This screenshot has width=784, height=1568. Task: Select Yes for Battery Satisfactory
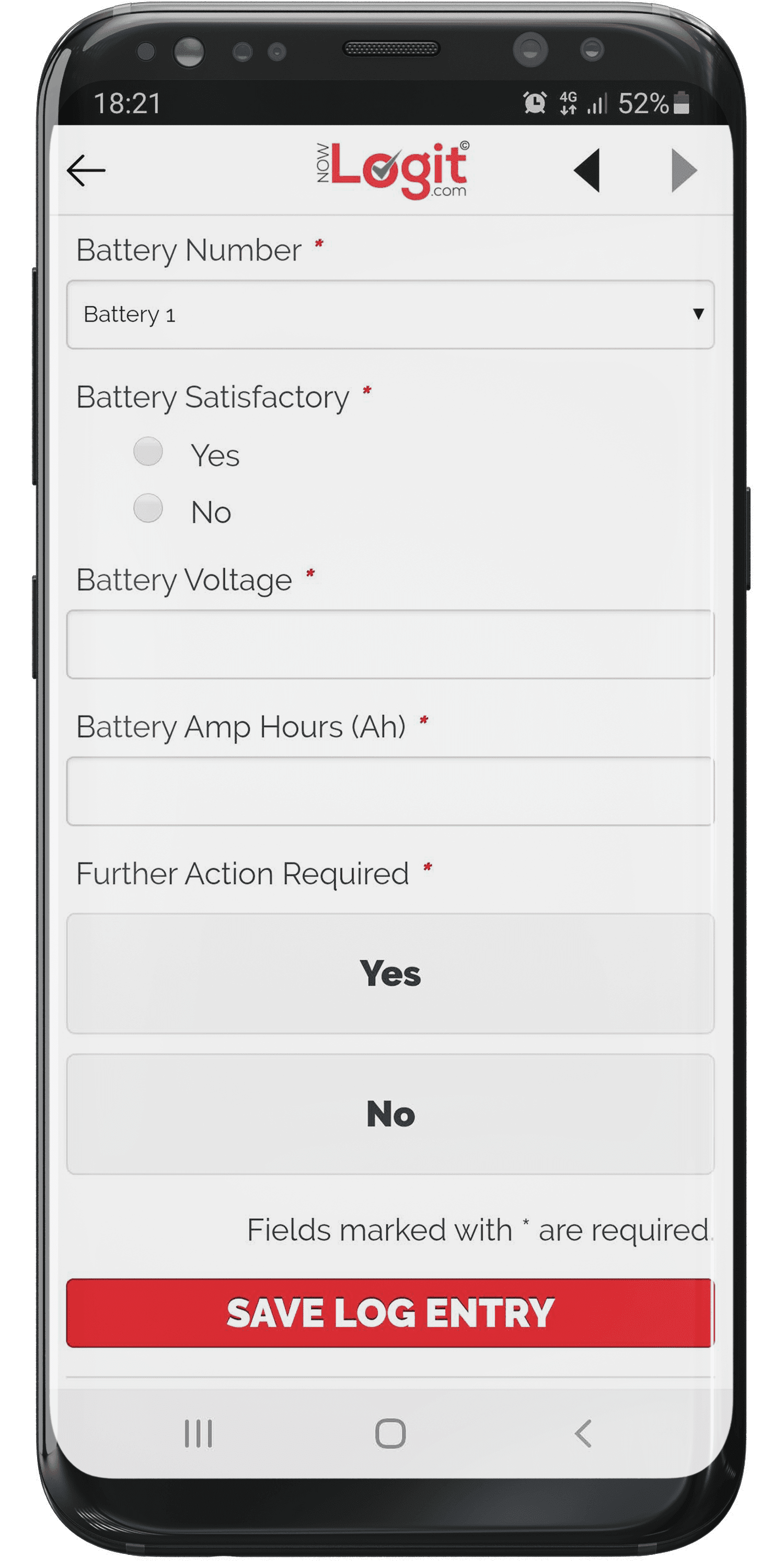[148, 452]
